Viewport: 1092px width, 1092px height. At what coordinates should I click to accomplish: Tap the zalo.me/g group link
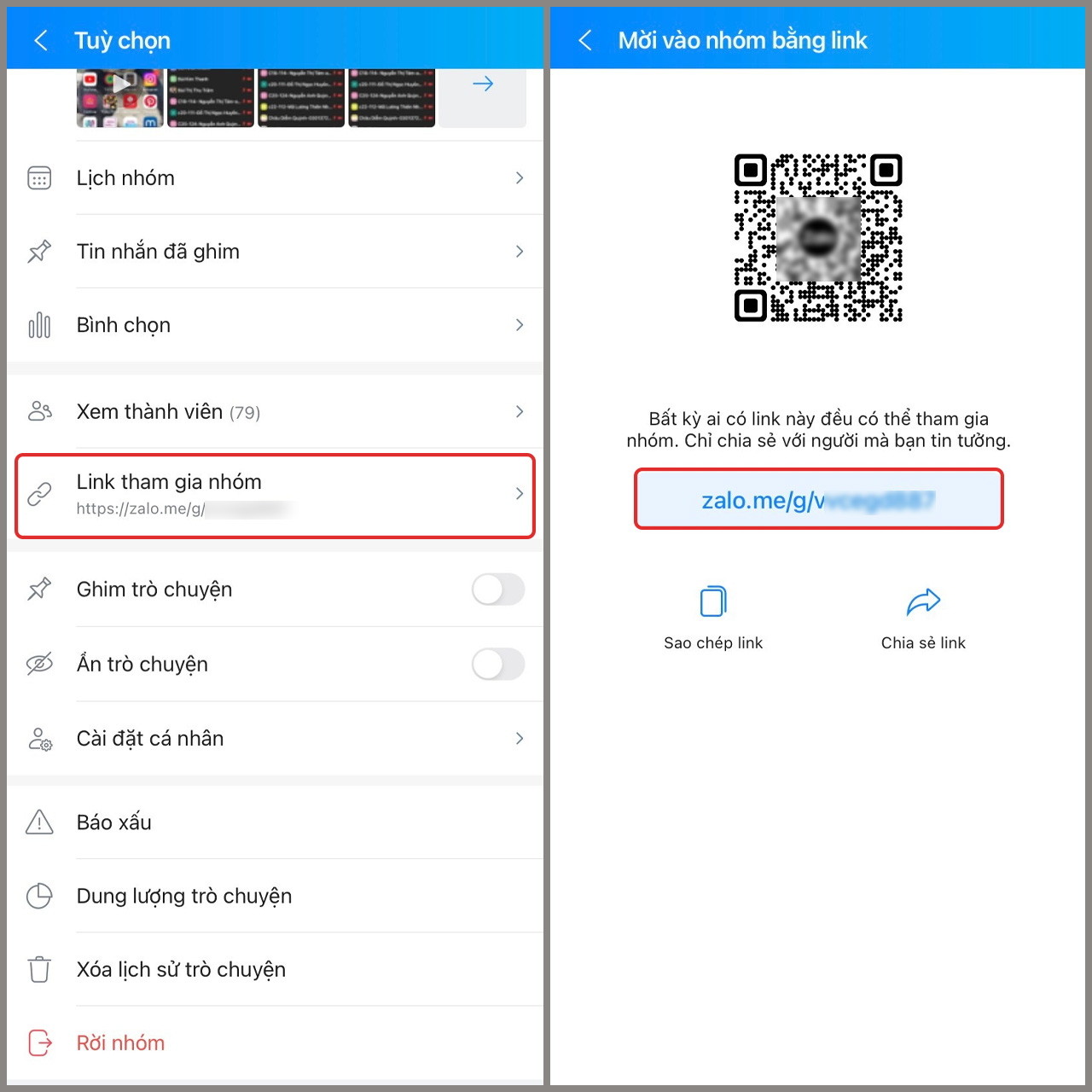pyautogui.click(x=818, y=500)
